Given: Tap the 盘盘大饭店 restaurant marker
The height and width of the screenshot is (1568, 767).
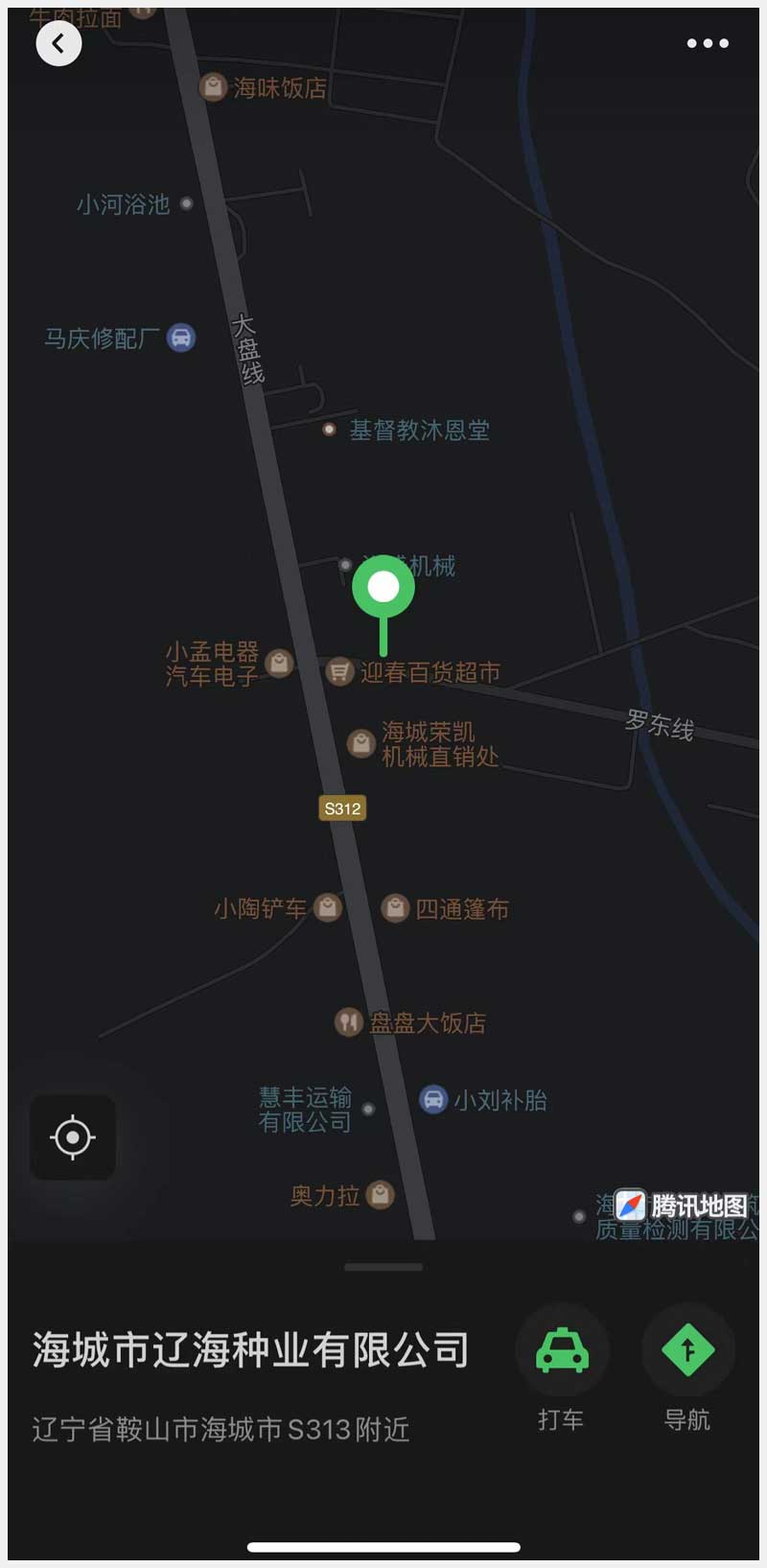Looking at the screenshot, I should (x=348, y=1022).
